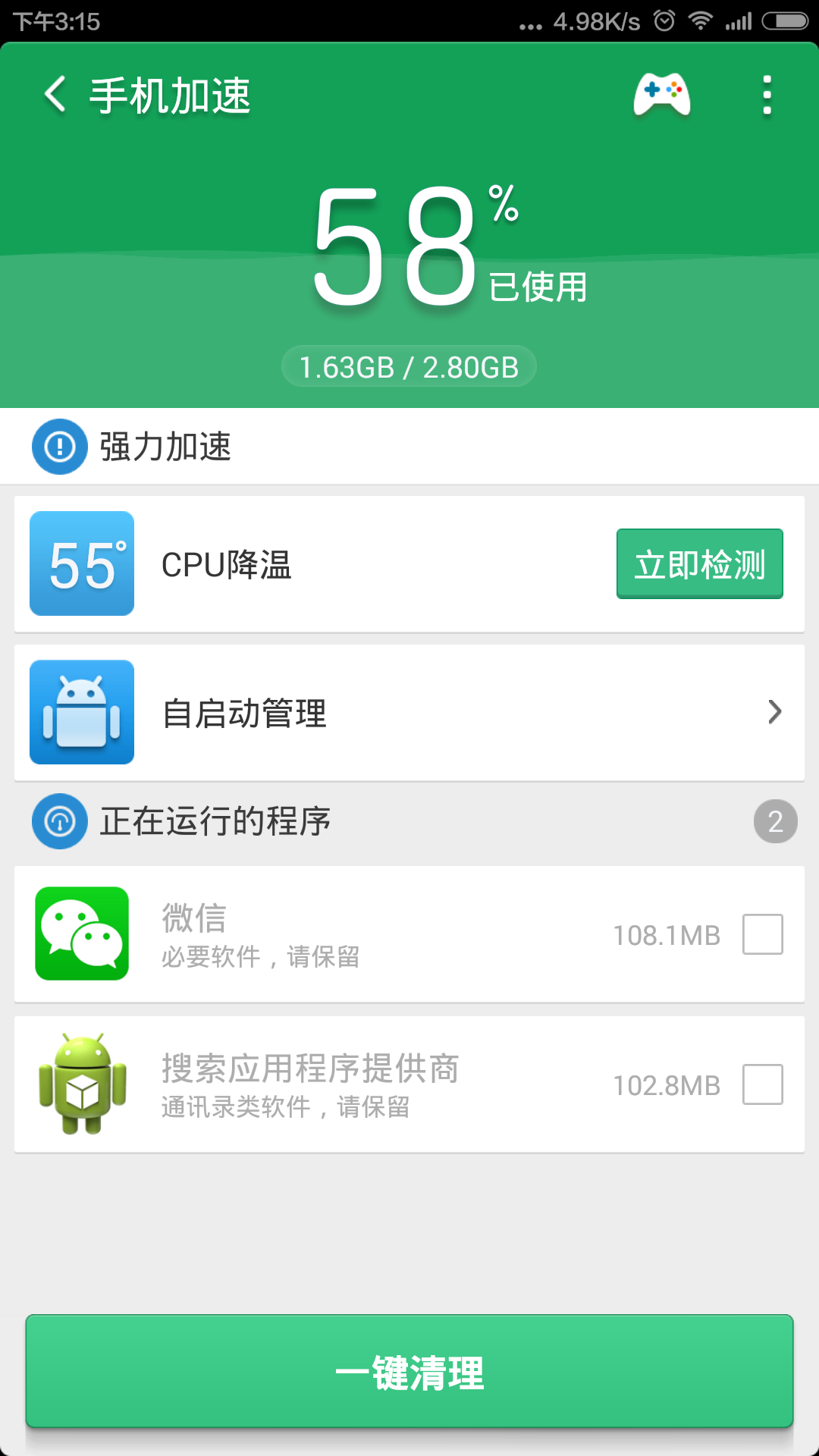Viewport: 819px width, 1456px height.
Task: Tap the 一键清理 button
Action: [409, 1372]
